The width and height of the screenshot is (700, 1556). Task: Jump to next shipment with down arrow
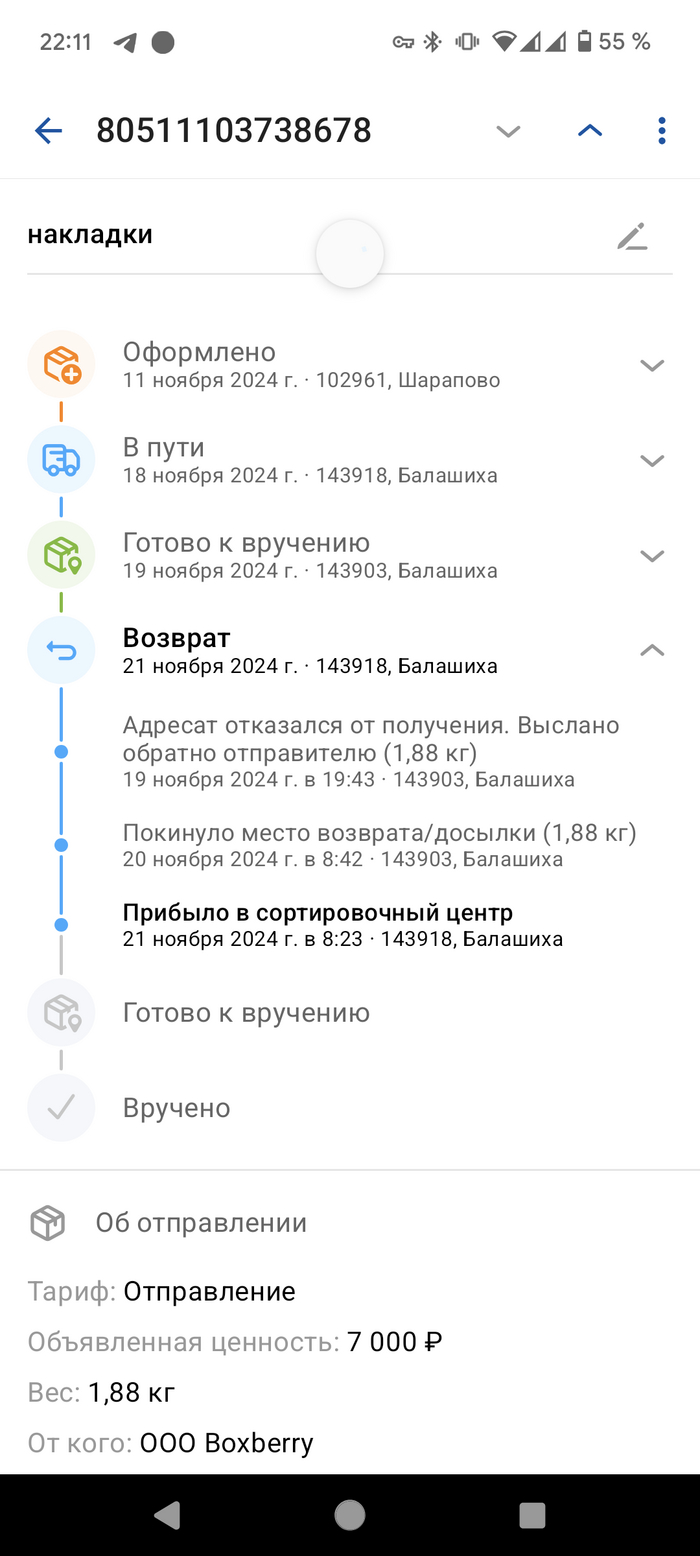coord(509,131)
